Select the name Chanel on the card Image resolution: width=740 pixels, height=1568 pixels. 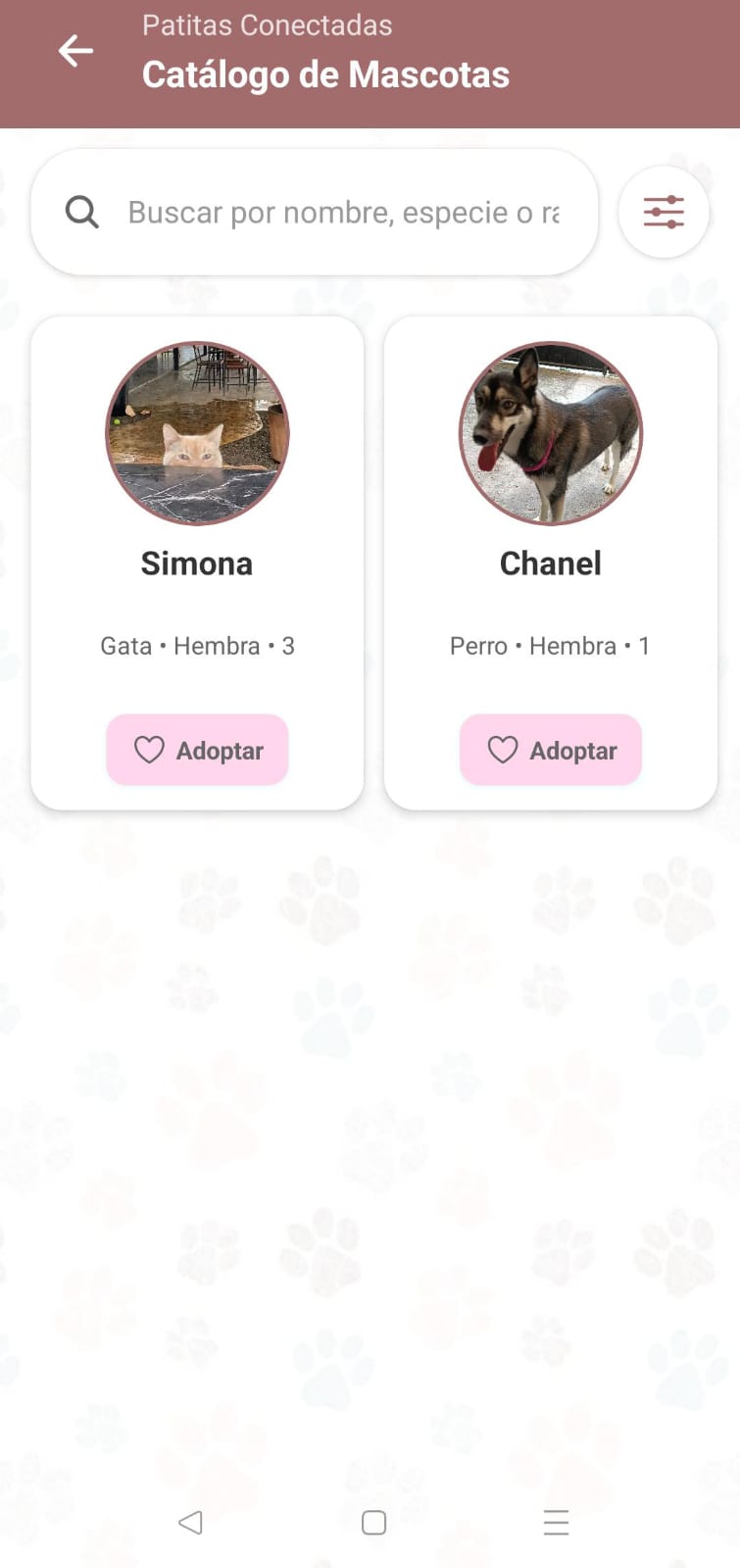(x=550, y=563)
